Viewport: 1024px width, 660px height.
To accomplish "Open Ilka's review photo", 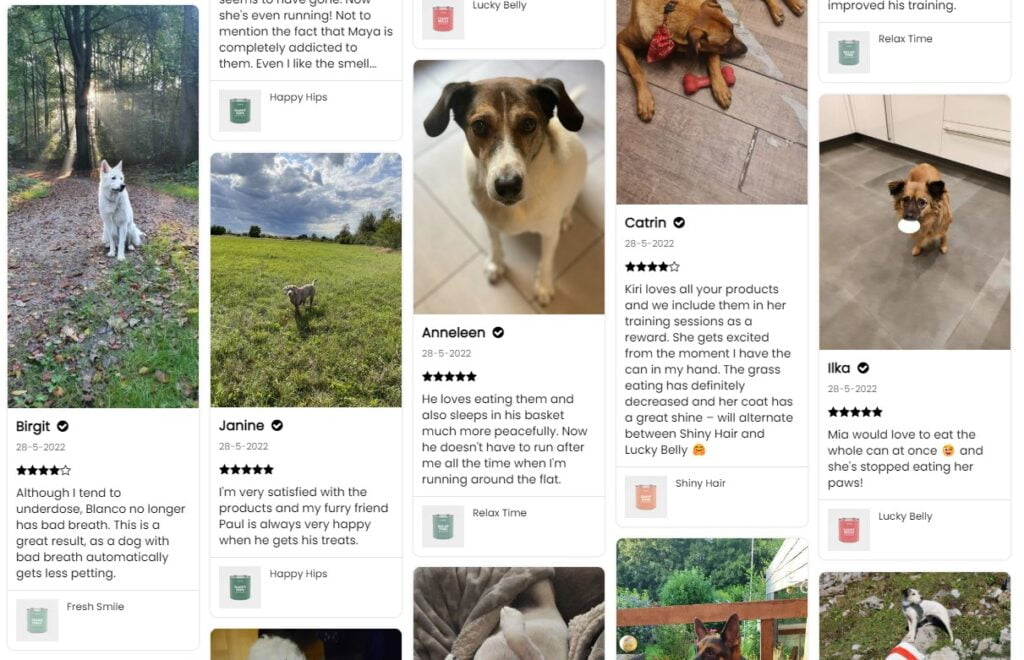I will pos(914,222).
